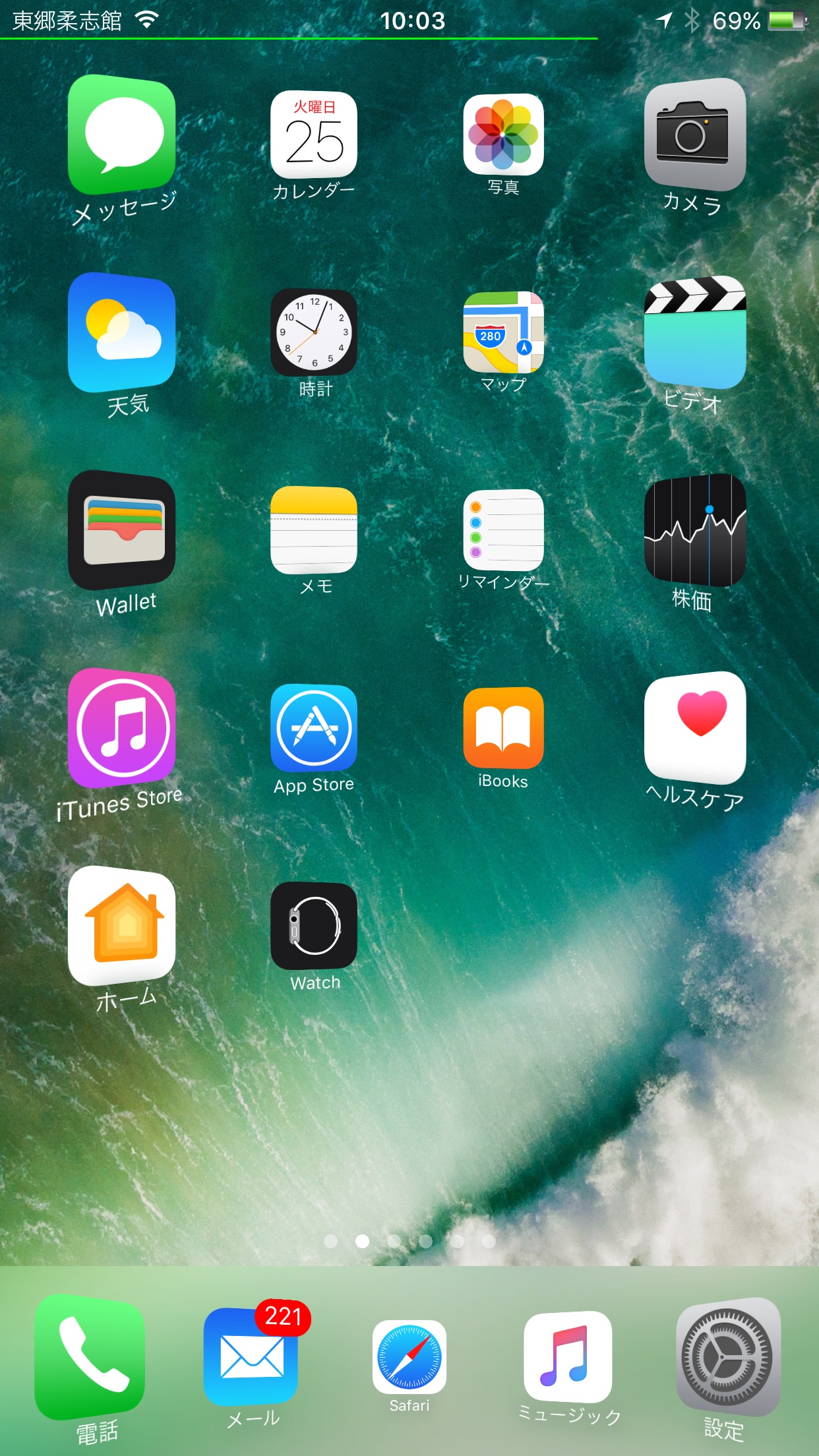Open the ビデオ (Videos) app
Viewport: 819px width, 1456px height.
tap(694, 332)
